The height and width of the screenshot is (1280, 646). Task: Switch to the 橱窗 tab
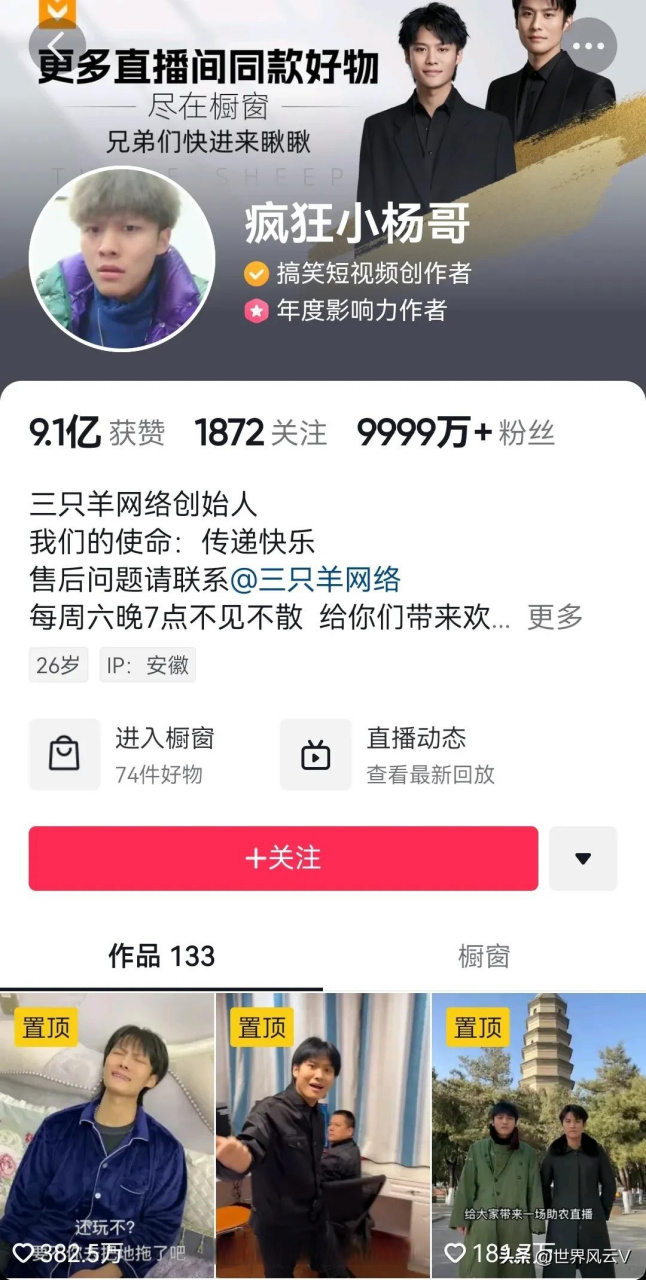click(484, 956)
